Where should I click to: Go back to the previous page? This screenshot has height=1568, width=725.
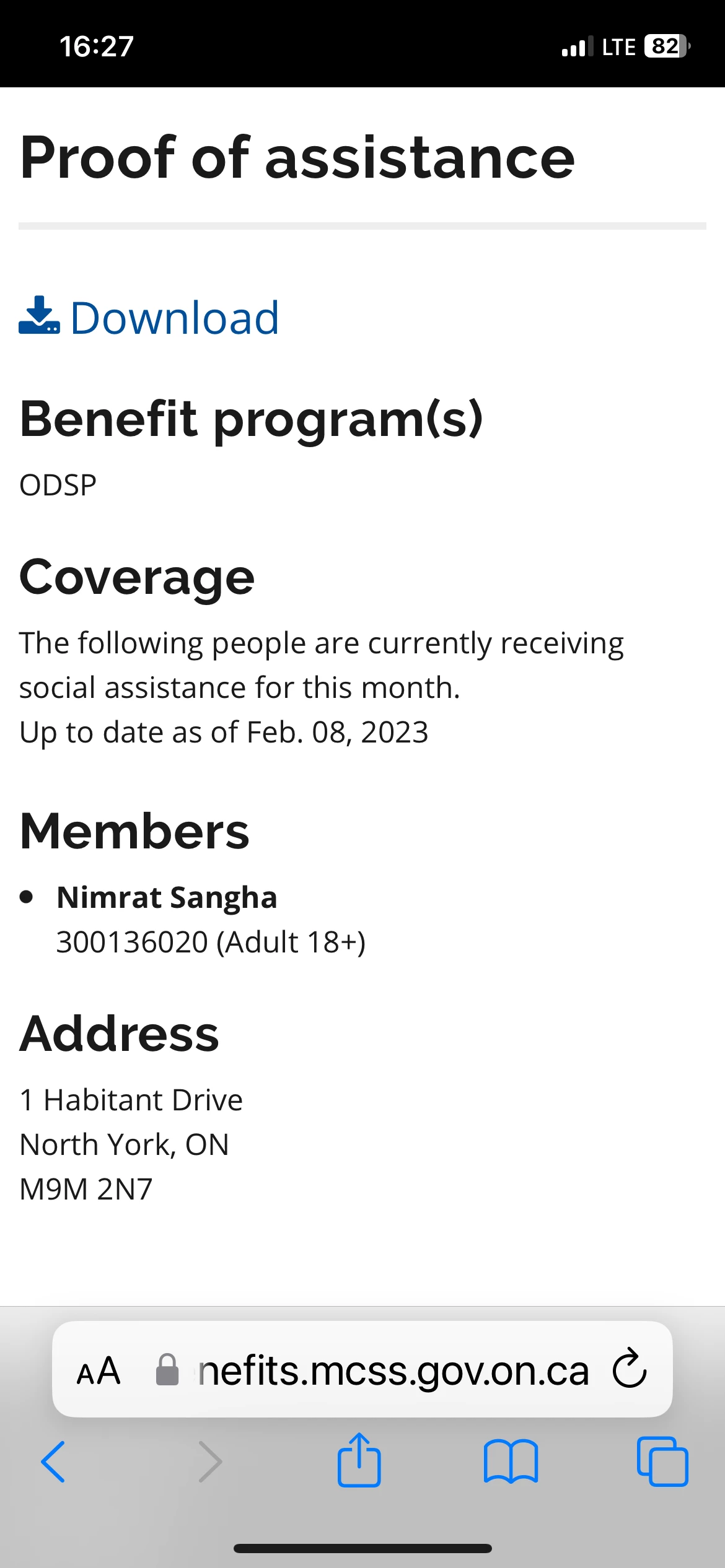53,1461
